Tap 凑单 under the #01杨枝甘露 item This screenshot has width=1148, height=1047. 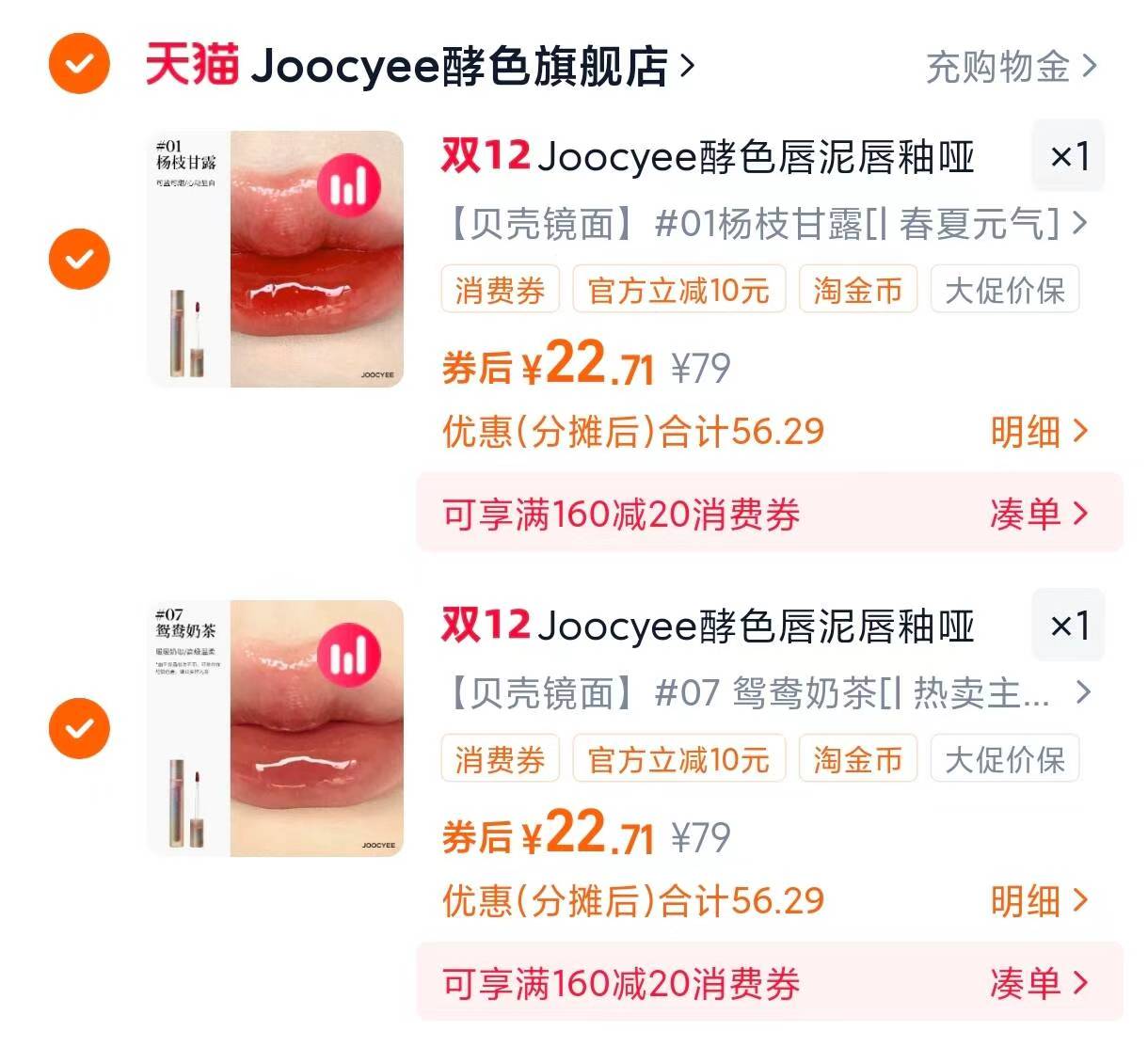[1038, 514]
